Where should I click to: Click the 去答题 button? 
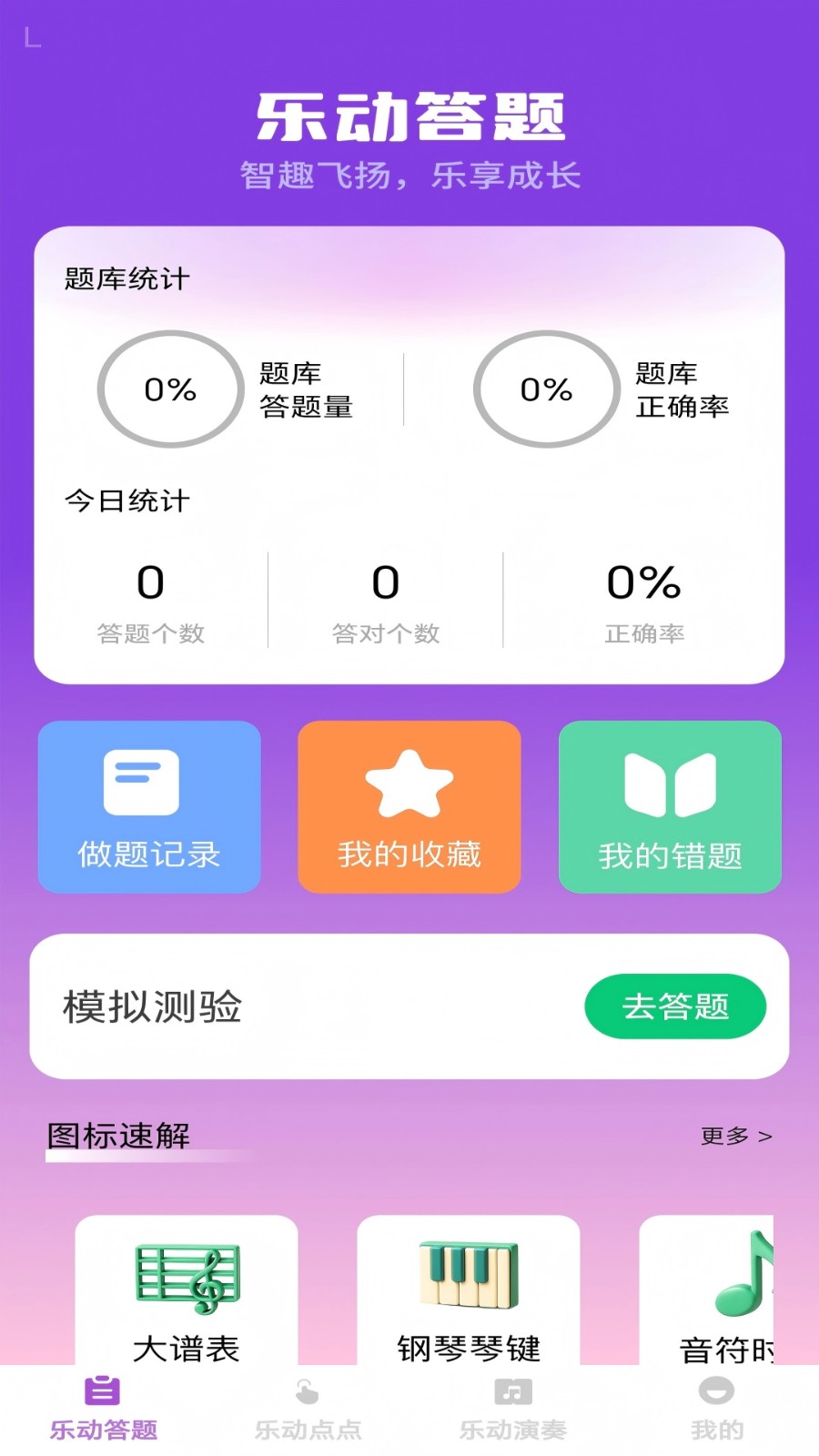(x=674, y=1006)
